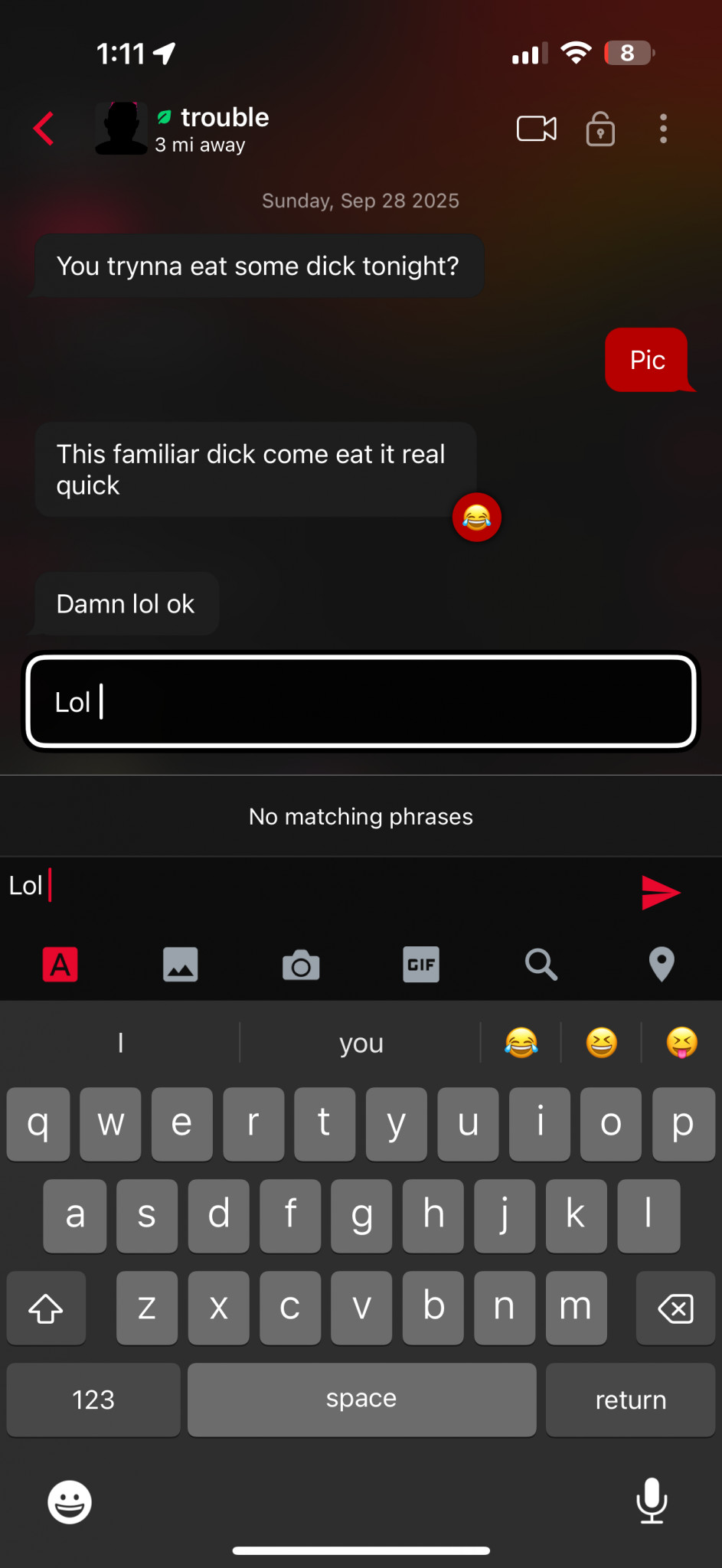The height and width of the screenshot is (1568, 722).
Task: Open the private album lock icon
Action: coord(600,129)
